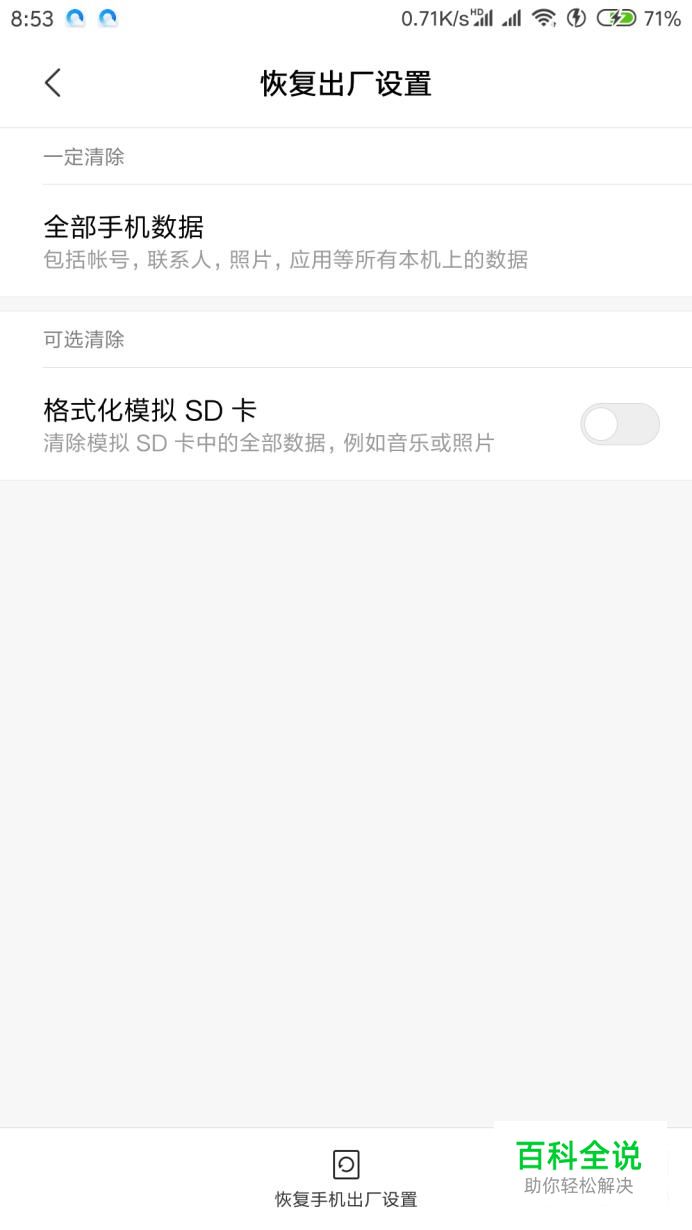Toggle 格式化模拟 SD 卡 switch
Viewport: 692px width, 1230px height.
[x=619, y=424]
